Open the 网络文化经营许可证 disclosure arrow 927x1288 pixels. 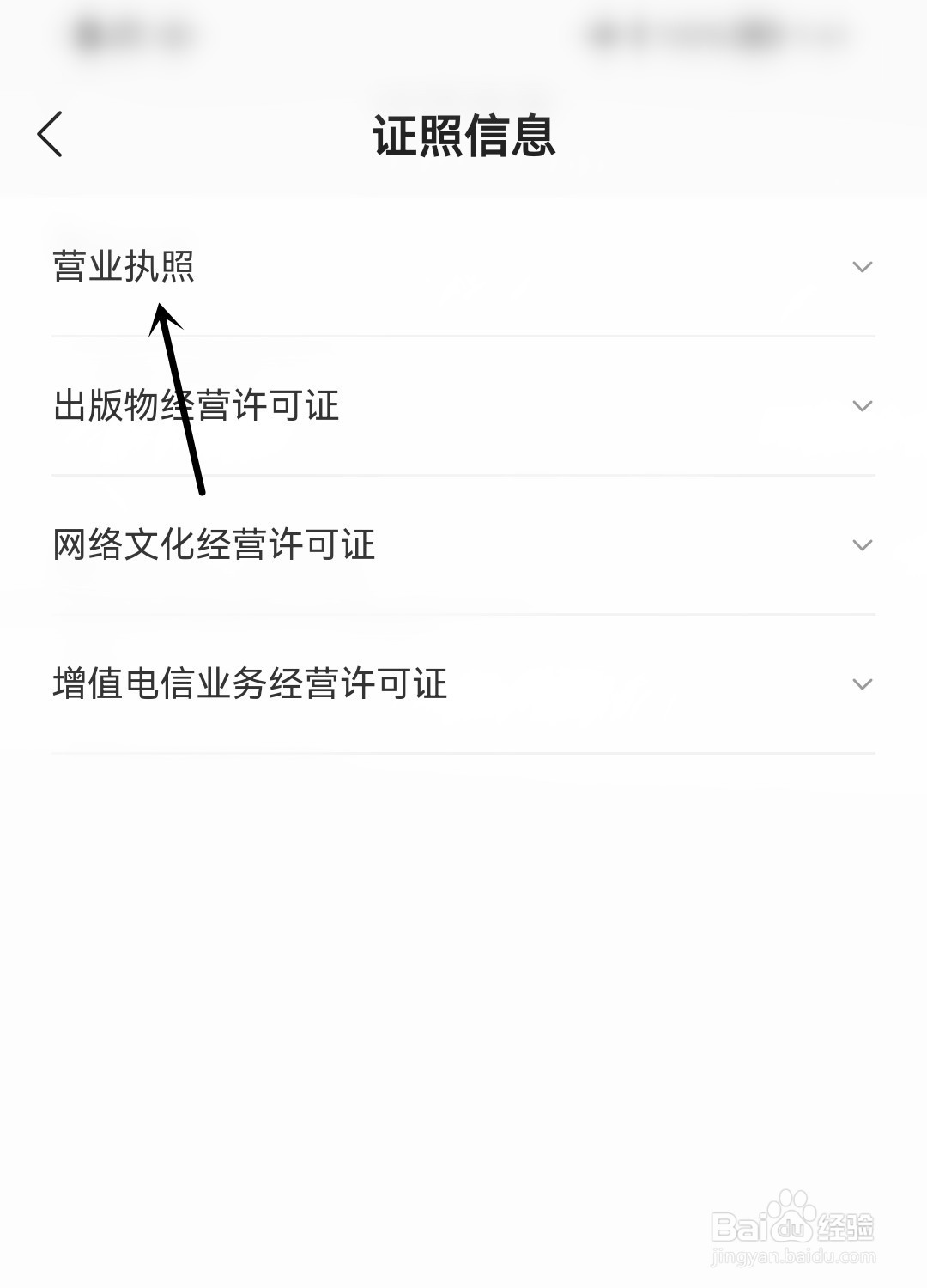click(x=862, y=544)
